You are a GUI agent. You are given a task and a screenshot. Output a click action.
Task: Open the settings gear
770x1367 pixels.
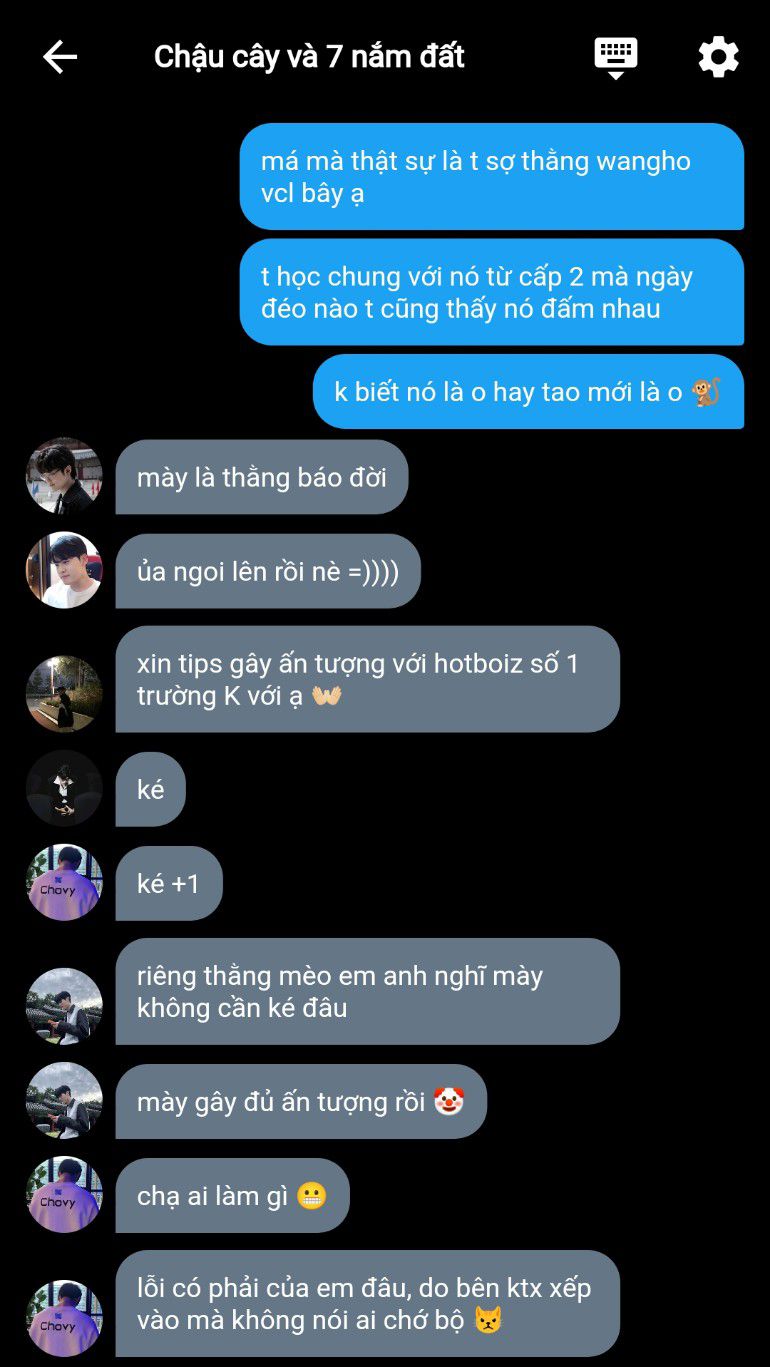pos(718,57)
